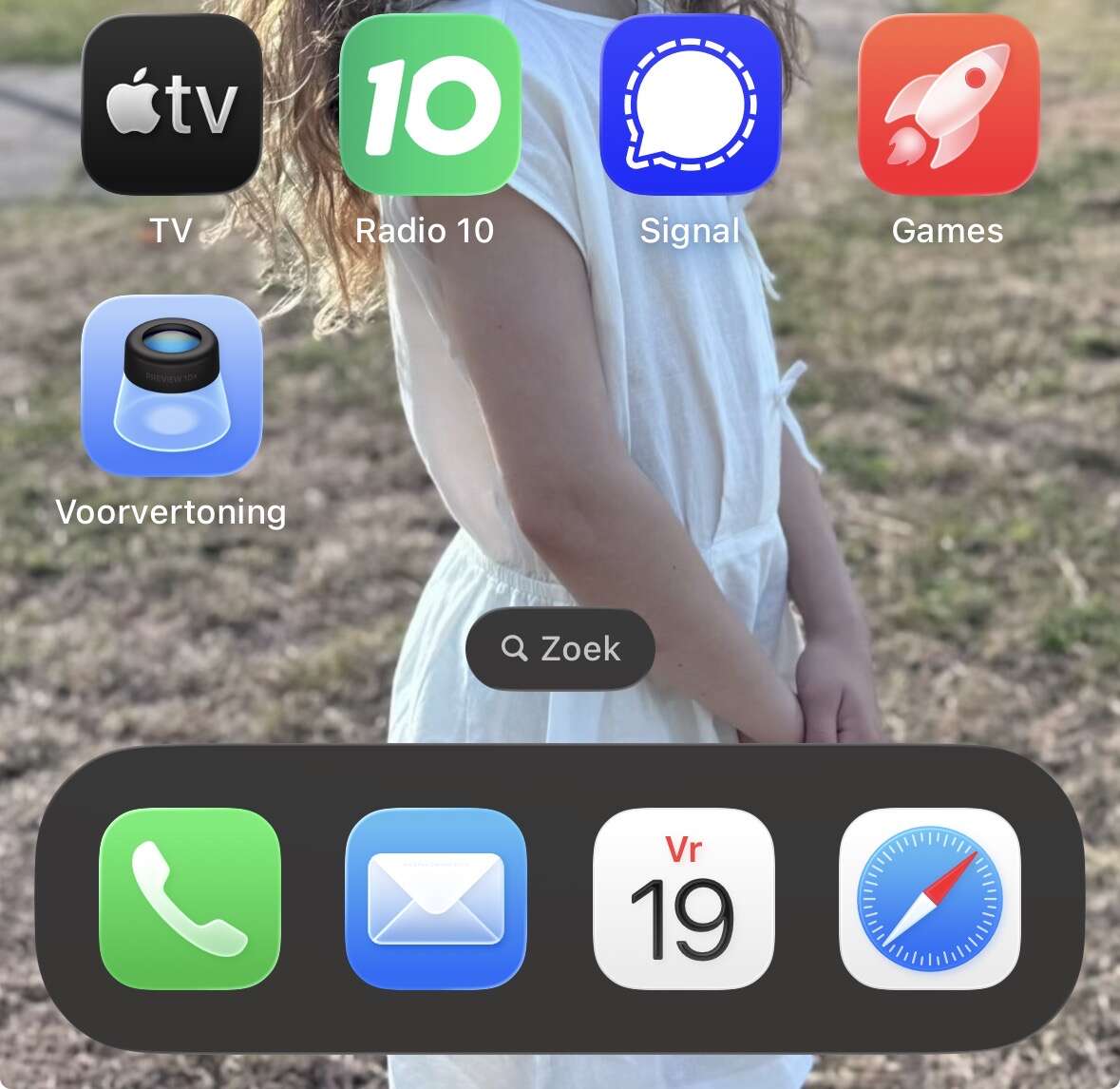The image size is (1120, 1089).
Task: Open the Mail app in the dock
Action: pyautogui.click(x=436, y=899)
